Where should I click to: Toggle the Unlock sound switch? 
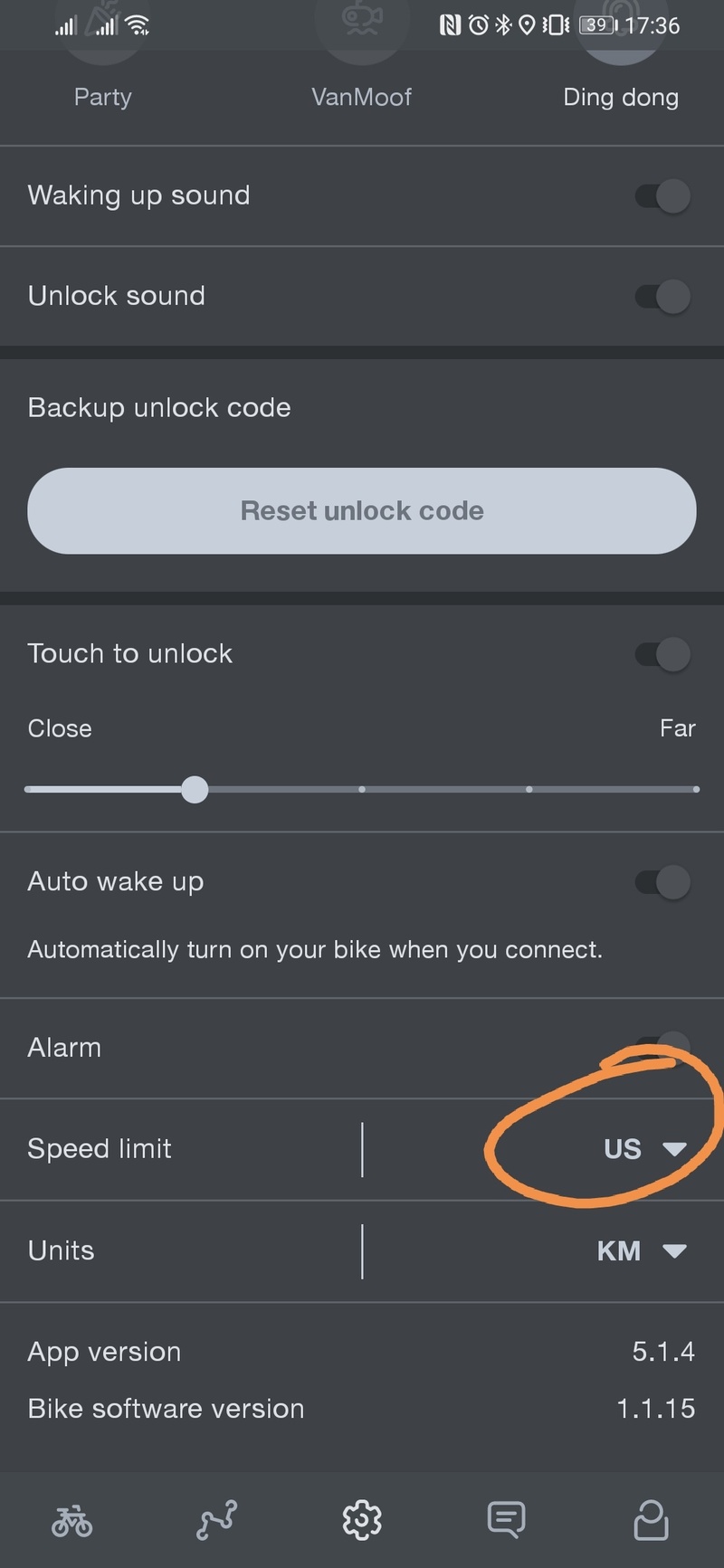point(663,297)
